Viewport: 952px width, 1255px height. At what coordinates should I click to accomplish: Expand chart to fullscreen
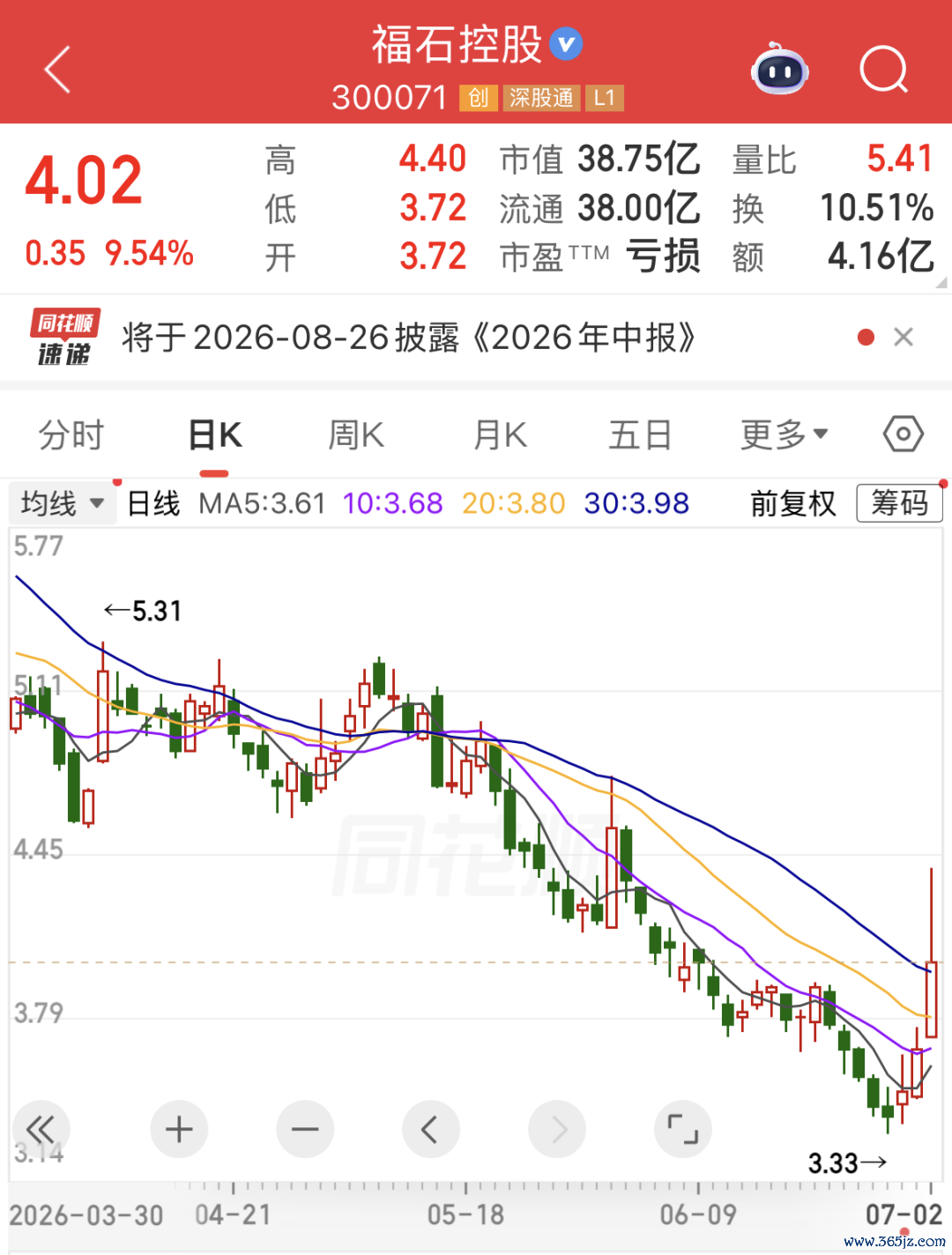coord(683,1129)
